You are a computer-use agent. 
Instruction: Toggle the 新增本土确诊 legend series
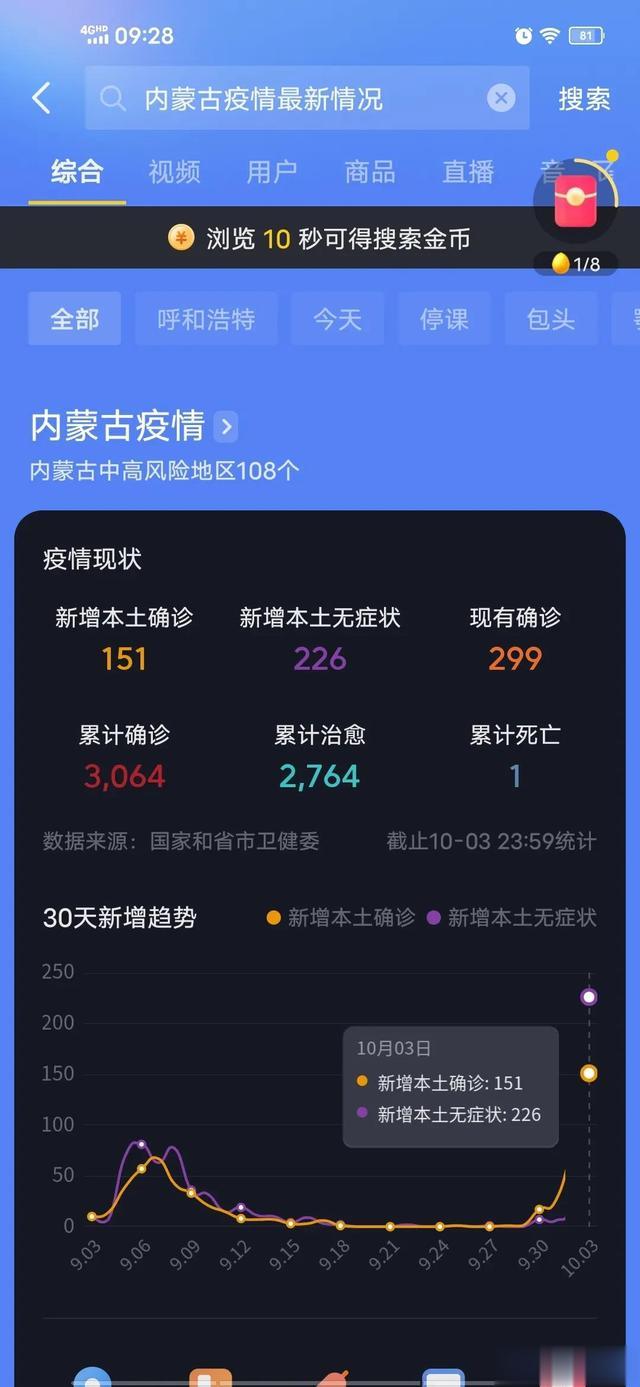[x=341, y=917]
